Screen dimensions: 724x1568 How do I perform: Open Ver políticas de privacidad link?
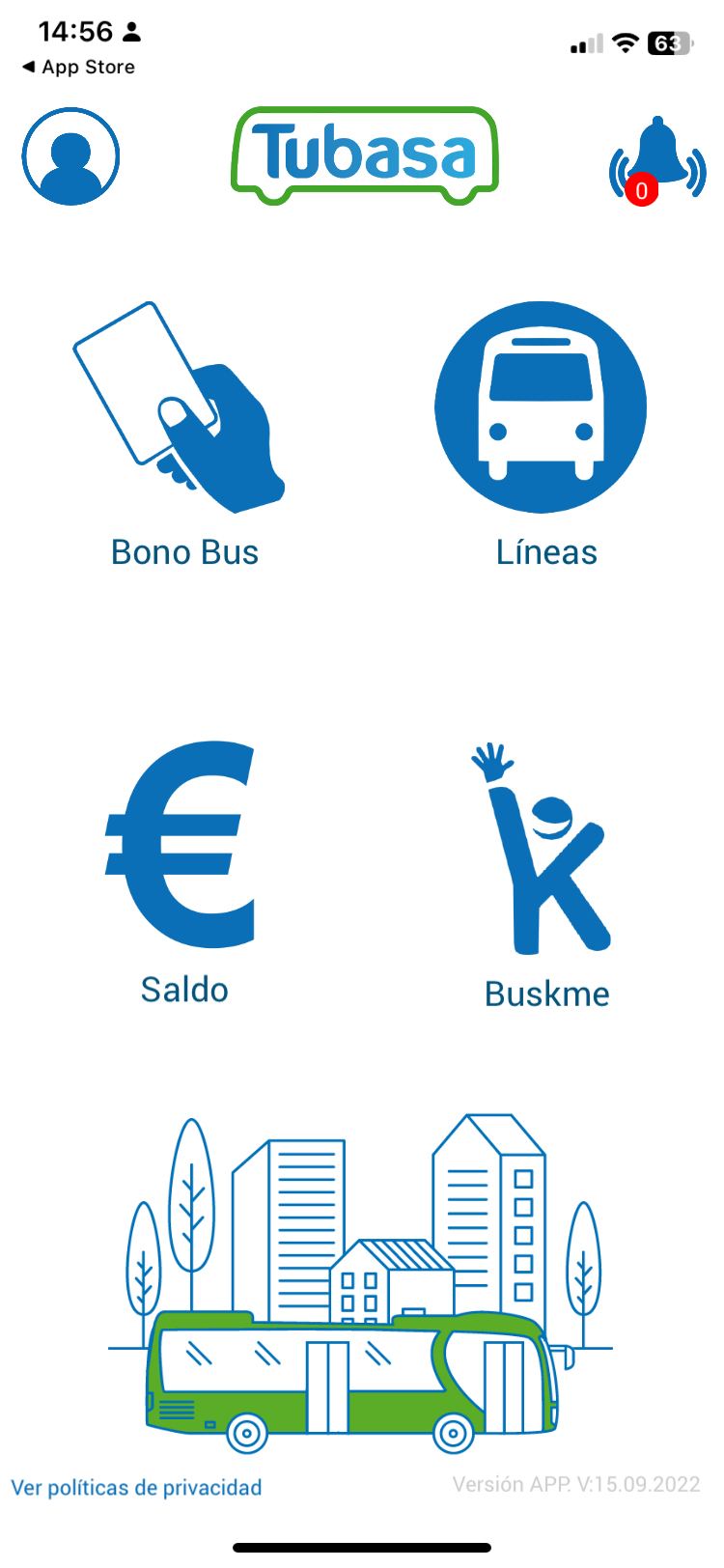[x=136, y=1487]
